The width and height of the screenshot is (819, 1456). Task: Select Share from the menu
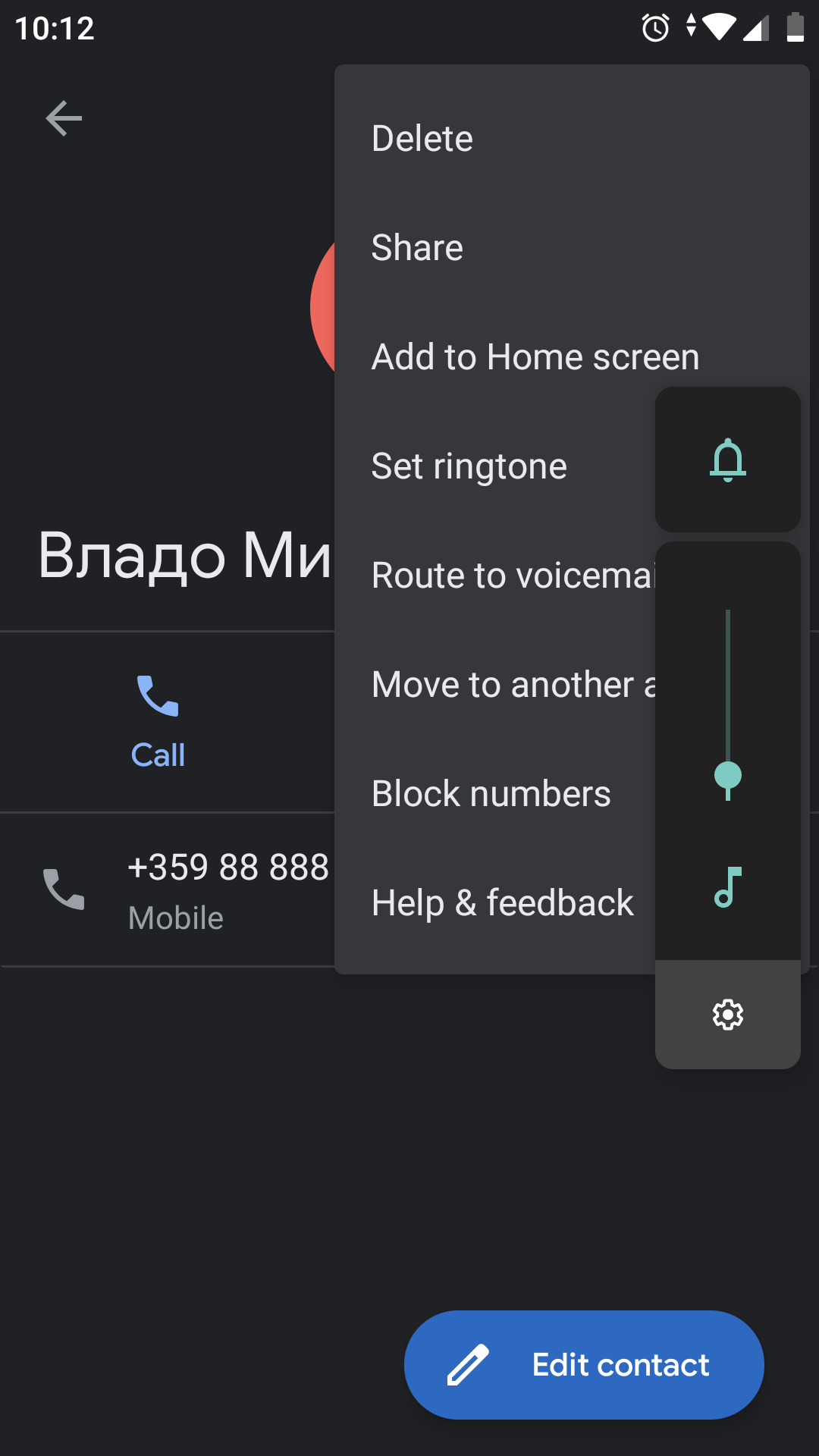pos(416,247)
